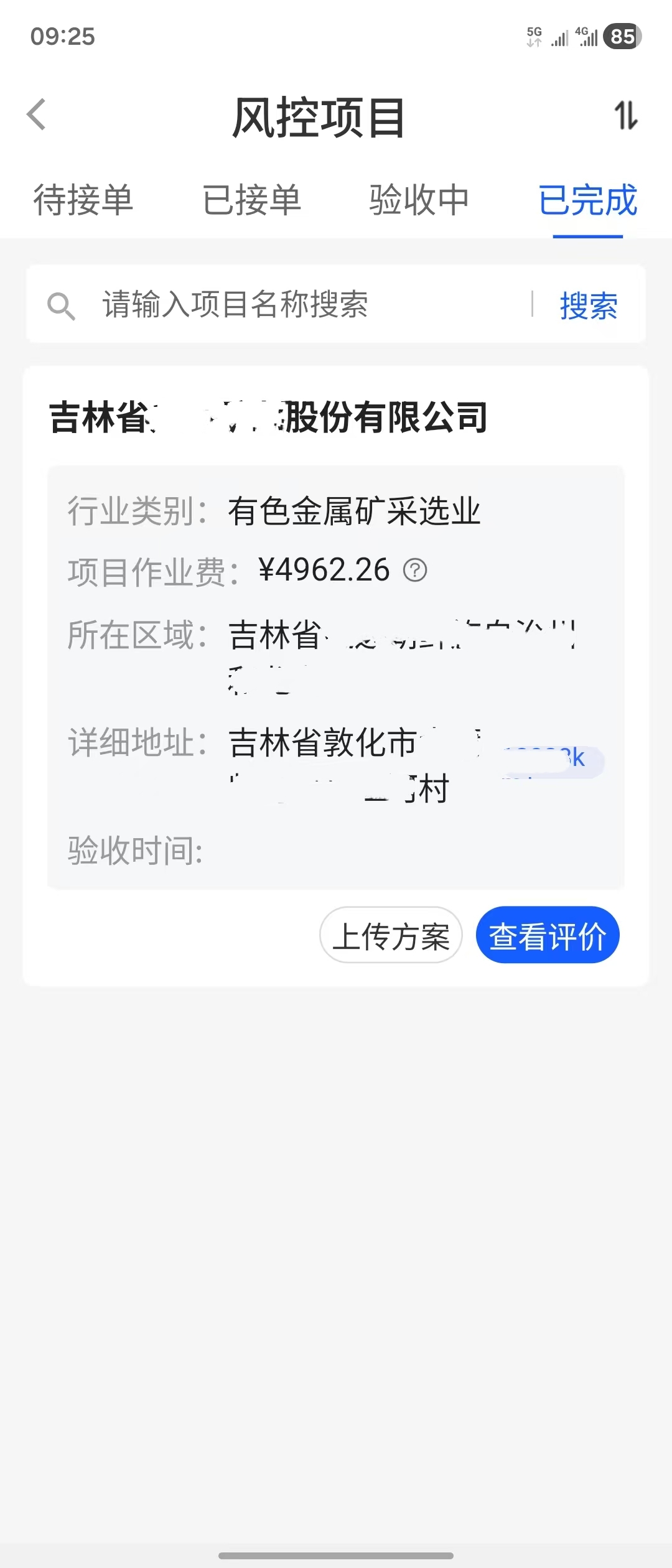Go back using the top-left arrow
This screenshot has width=672, height=1568.
[37, 115]
